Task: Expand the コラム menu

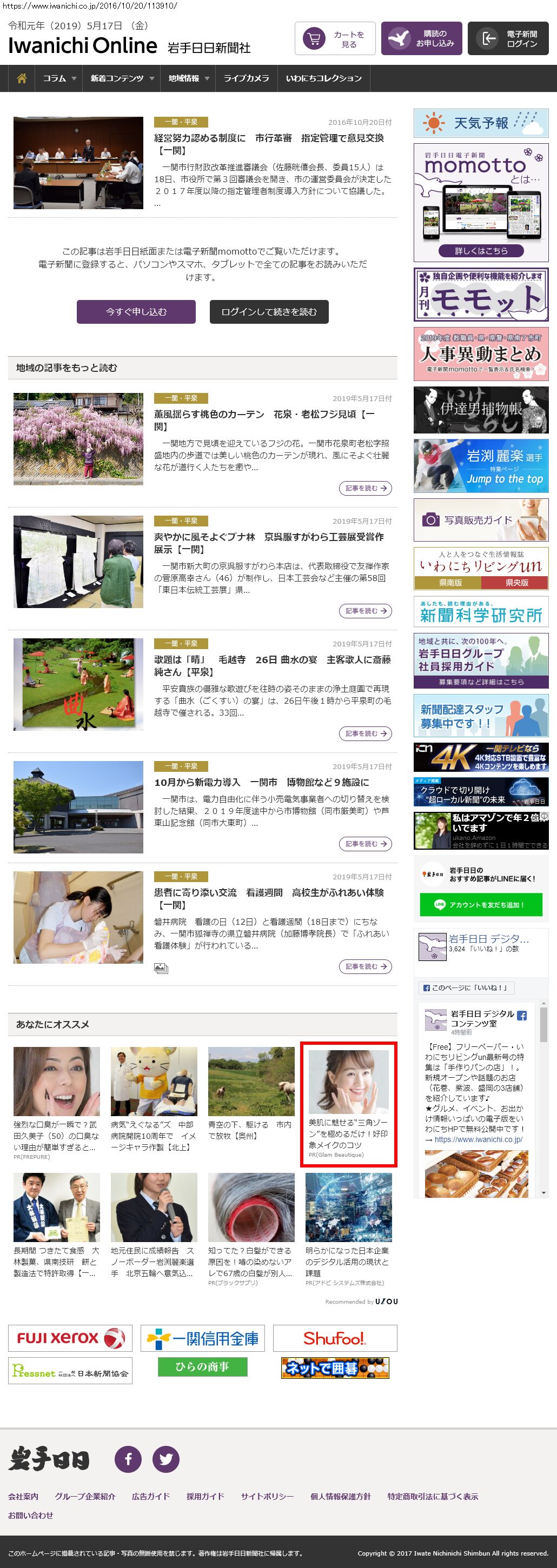Action: (x=59, y=78)
